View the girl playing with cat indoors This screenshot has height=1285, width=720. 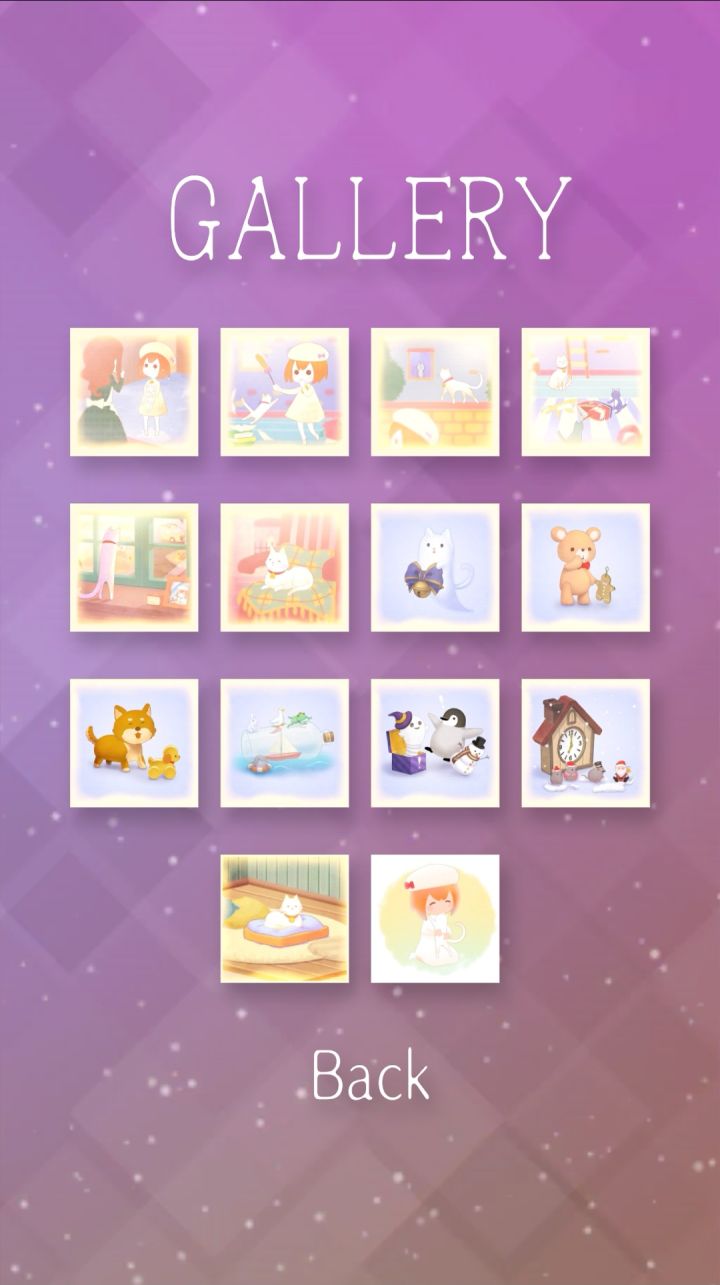[x=285, y=390]
